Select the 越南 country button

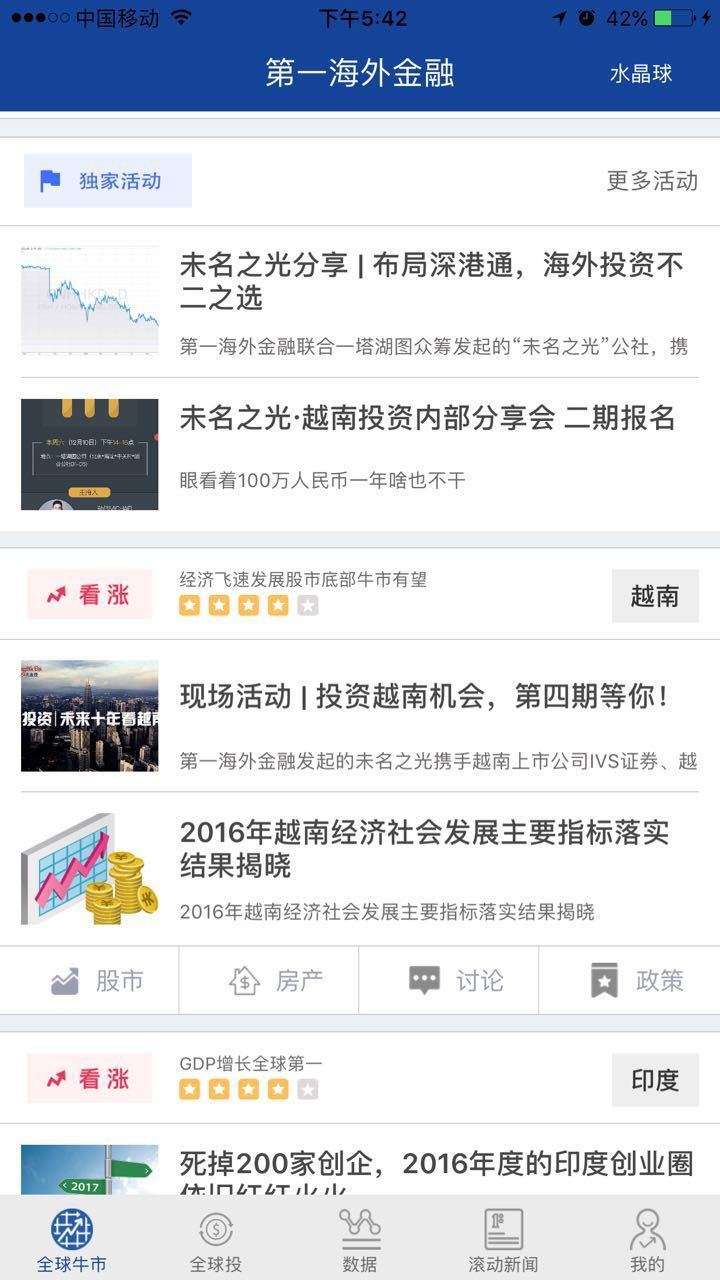pos(655,596)
